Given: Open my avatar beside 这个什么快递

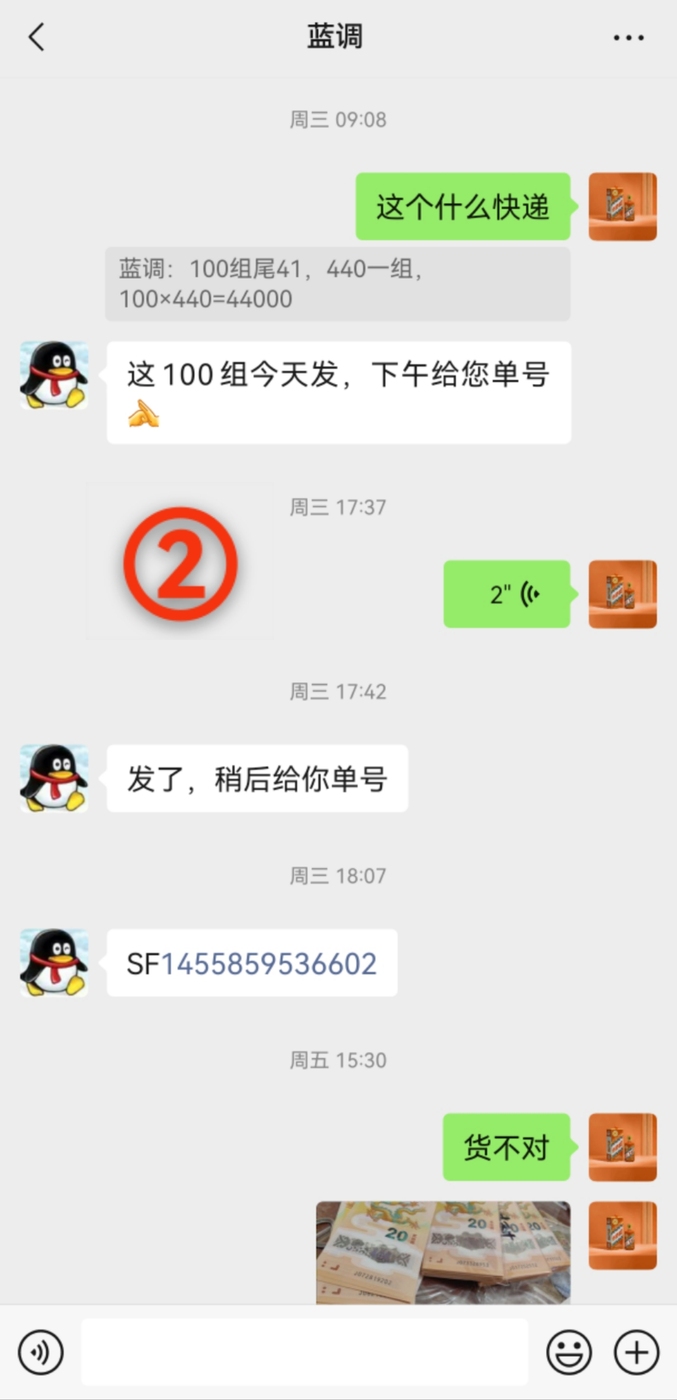Looking at the screenshot, I should (623, 206).
